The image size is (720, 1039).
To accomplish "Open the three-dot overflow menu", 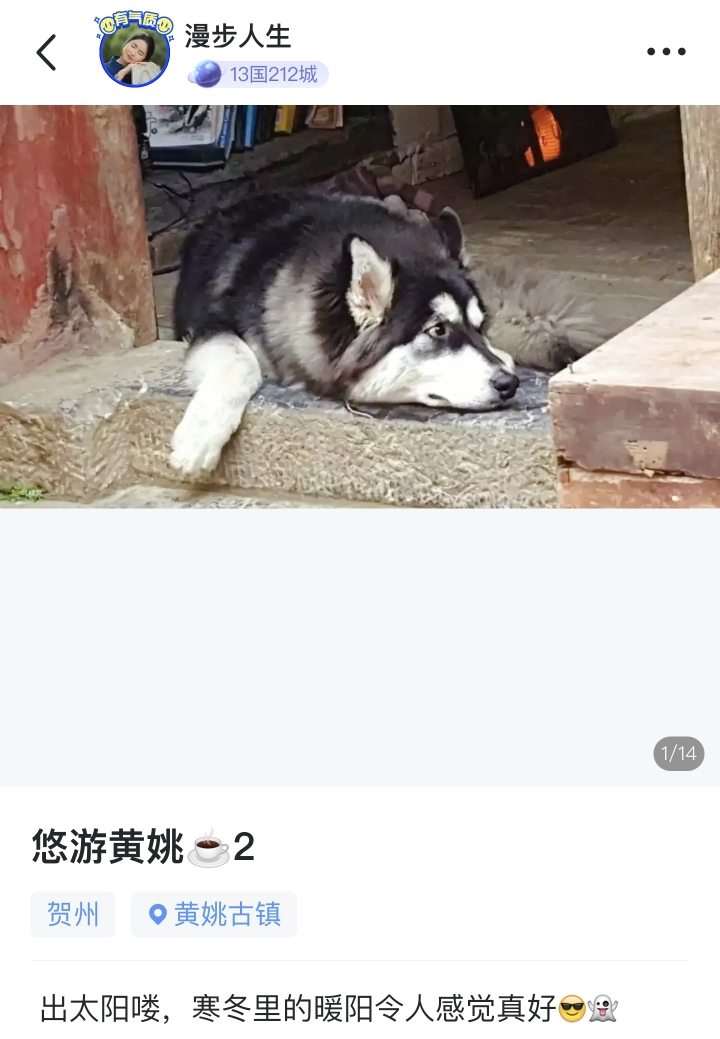I will point(666,52).
